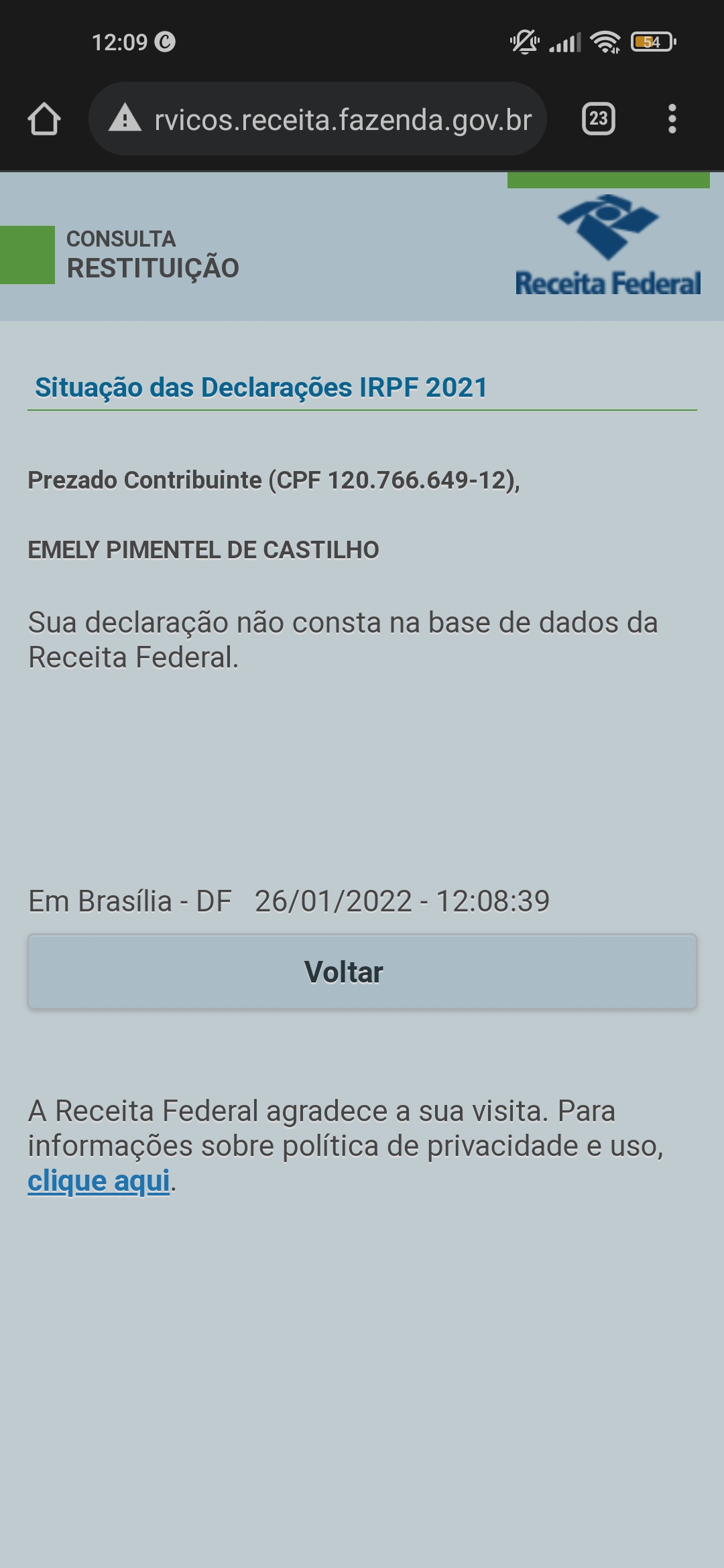Open the browser overflow menu
The width and height of the screenshot is (724, 1568).
[672, 119]
